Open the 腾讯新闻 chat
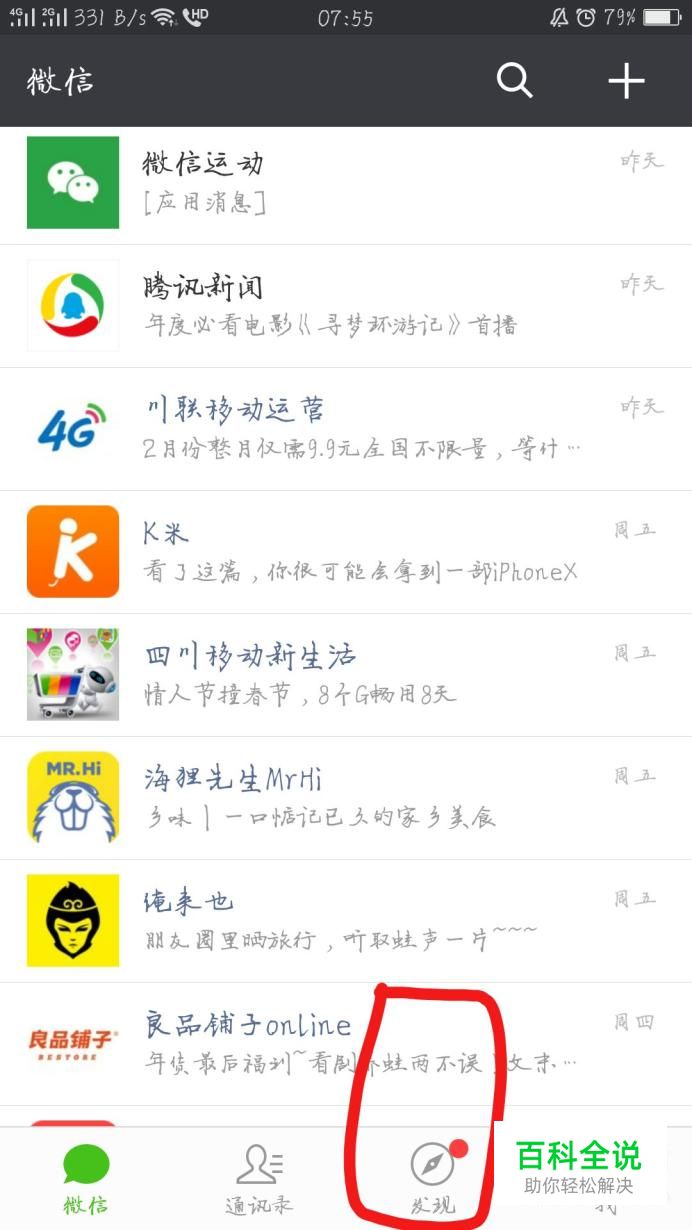692x1230 pixels. coord(346,306)
